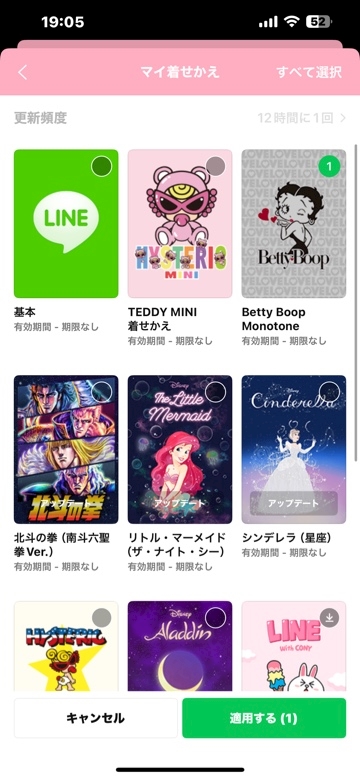Image resolution: width=360 pixels, height=779 pixels.
Task: Download the LINE with CONY theme
Action: click(x=329, y=618)
